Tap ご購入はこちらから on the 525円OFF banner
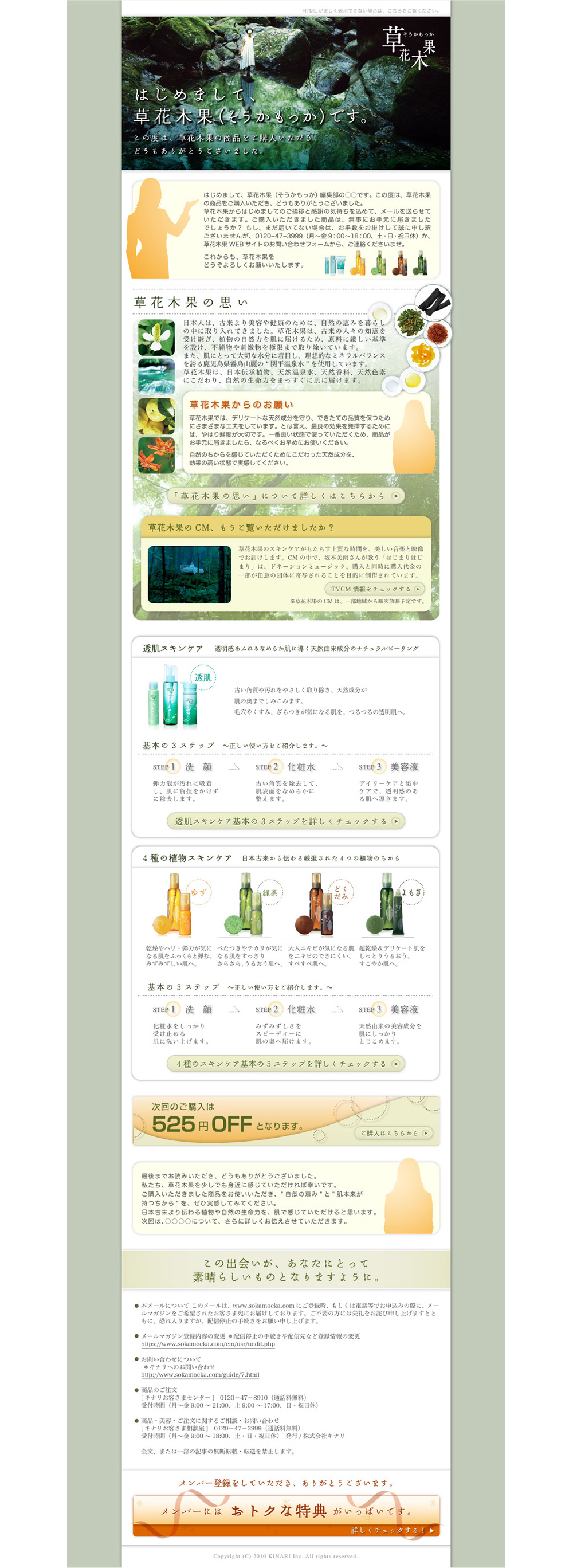 pyautogui.click(x=394, y=1133)
